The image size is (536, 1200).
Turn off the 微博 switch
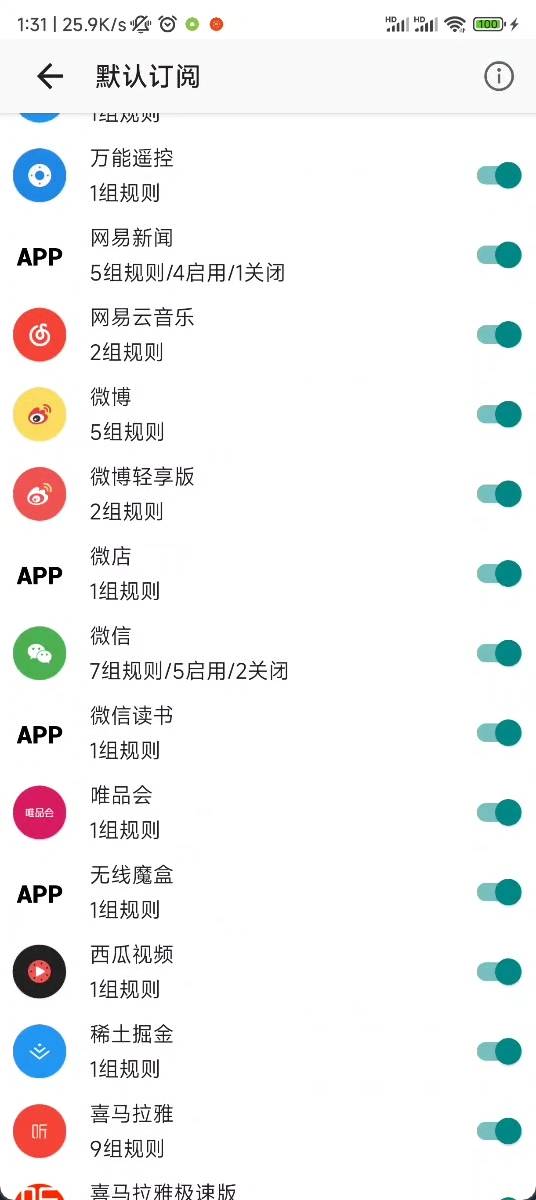point(499,414)
